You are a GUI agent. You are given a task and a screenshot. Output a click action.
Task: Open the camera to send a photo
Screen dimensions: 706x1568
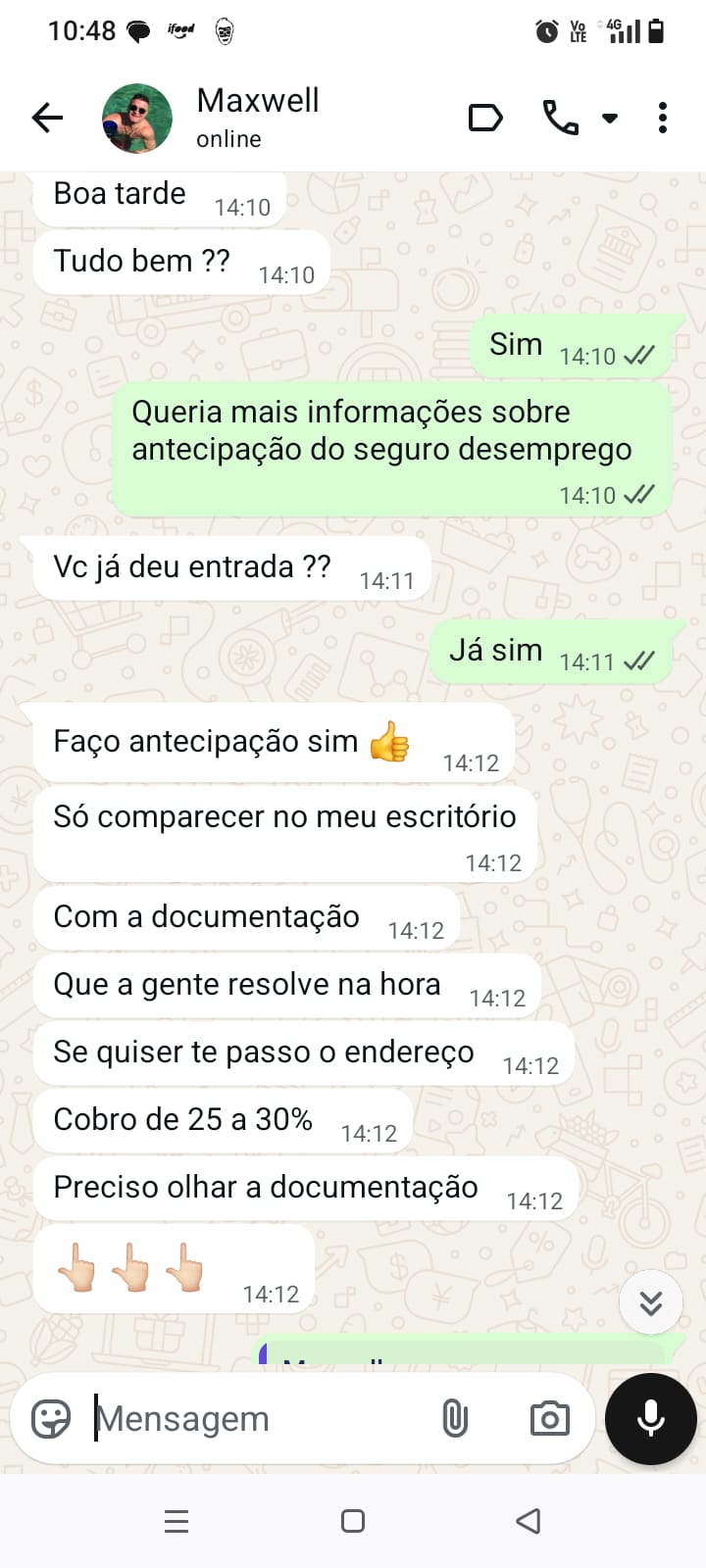549,1419
